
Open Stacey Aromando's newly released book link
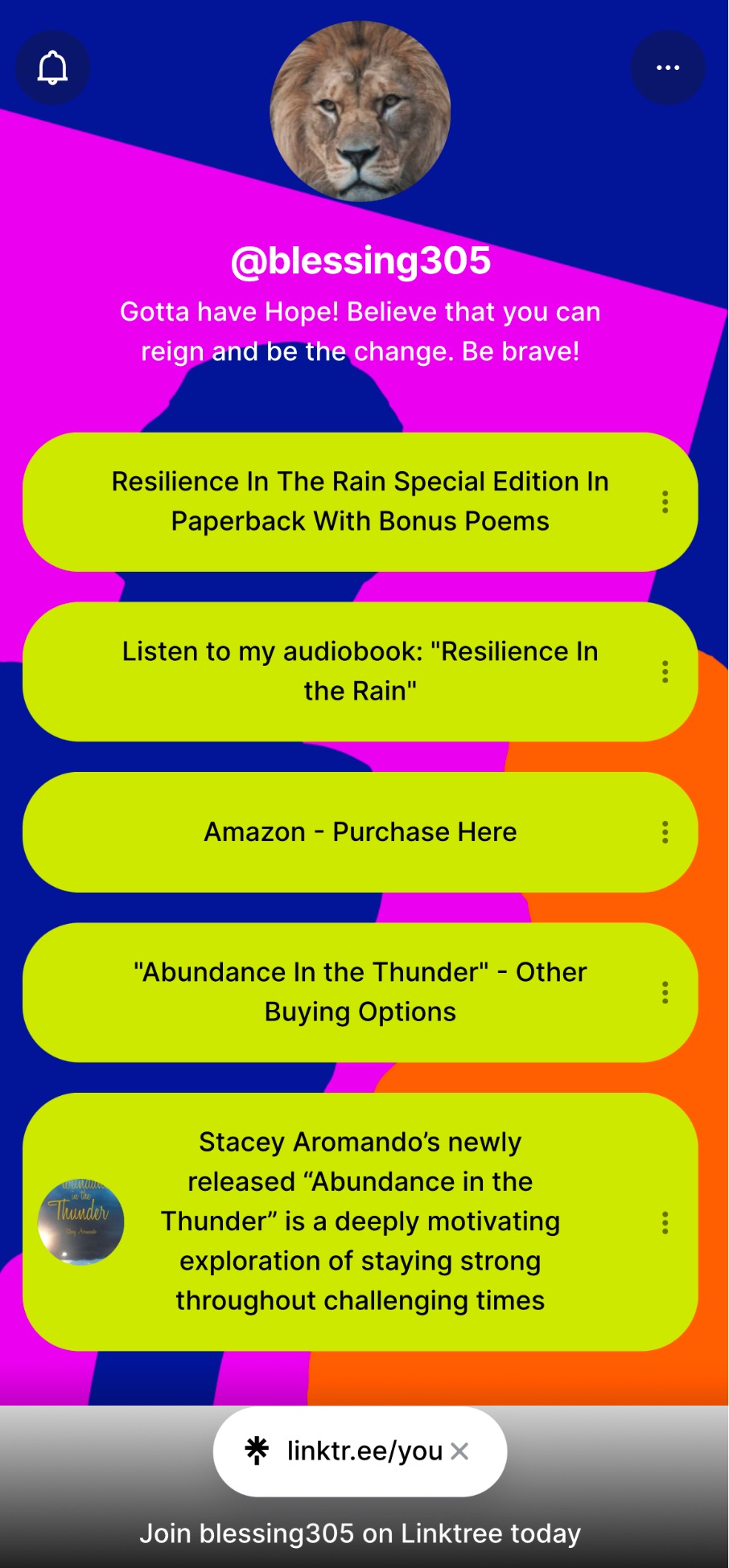coord(360,1221)
